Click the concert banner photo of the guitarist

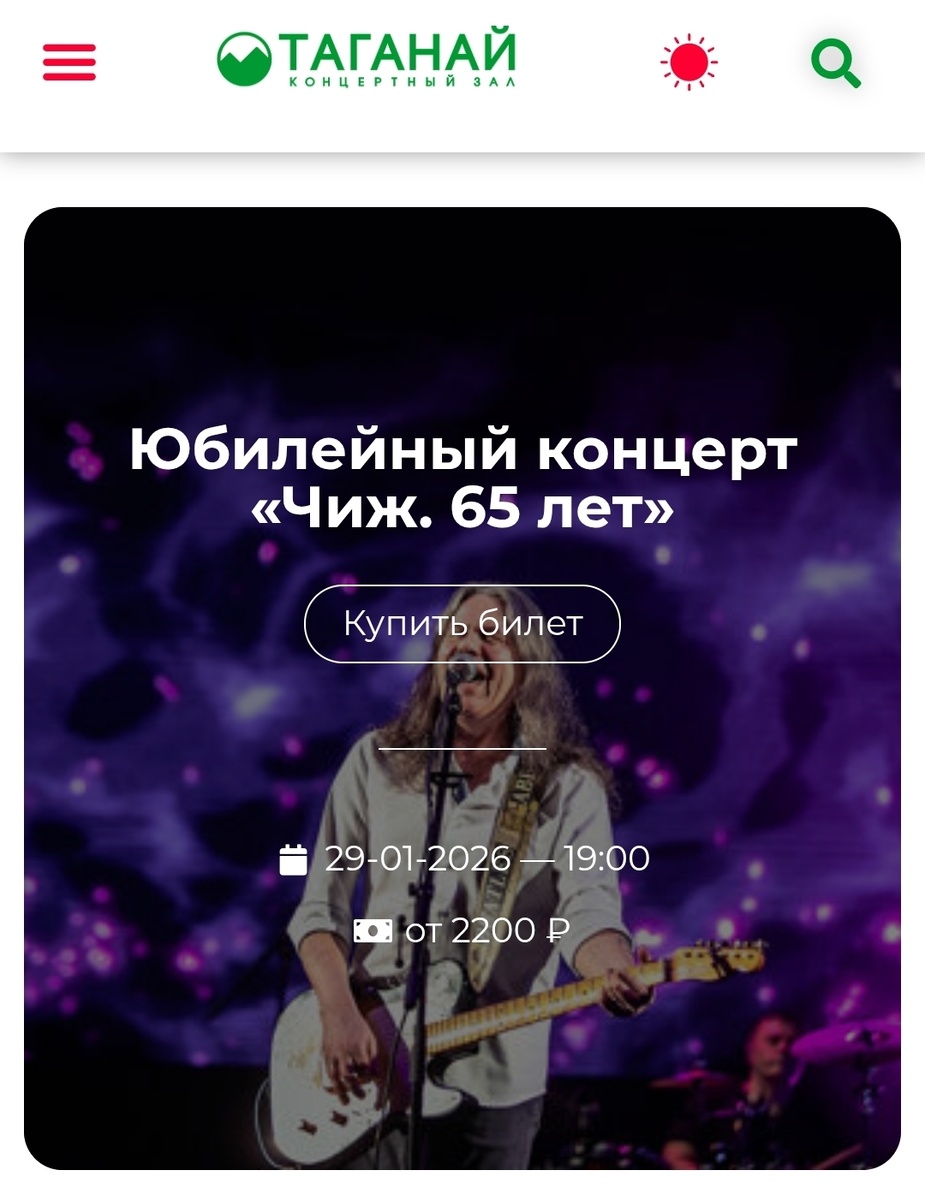click(462, 1050)
